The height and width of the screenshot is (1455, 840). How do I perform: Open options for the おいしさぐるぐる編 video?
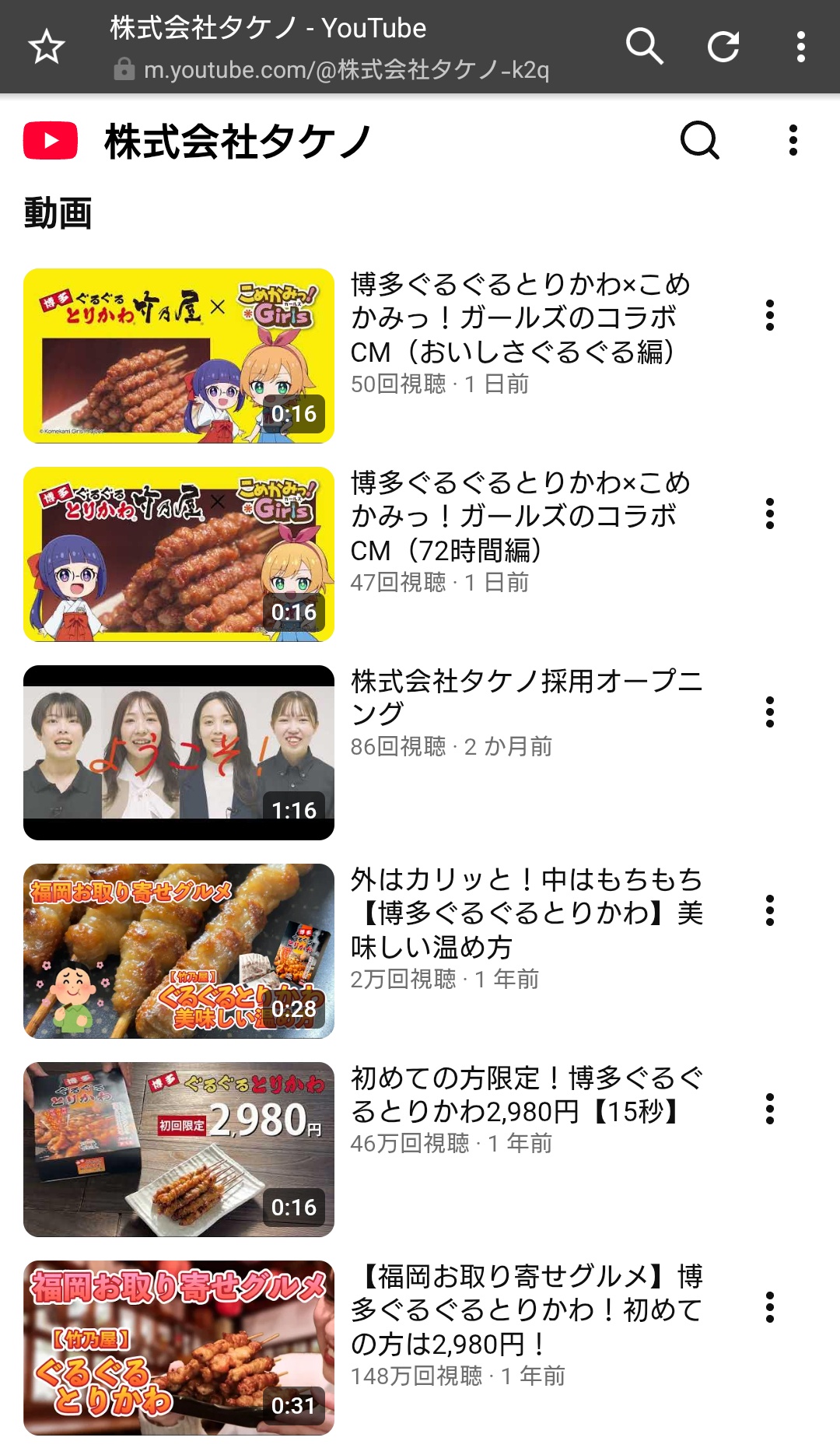(770, 315)
